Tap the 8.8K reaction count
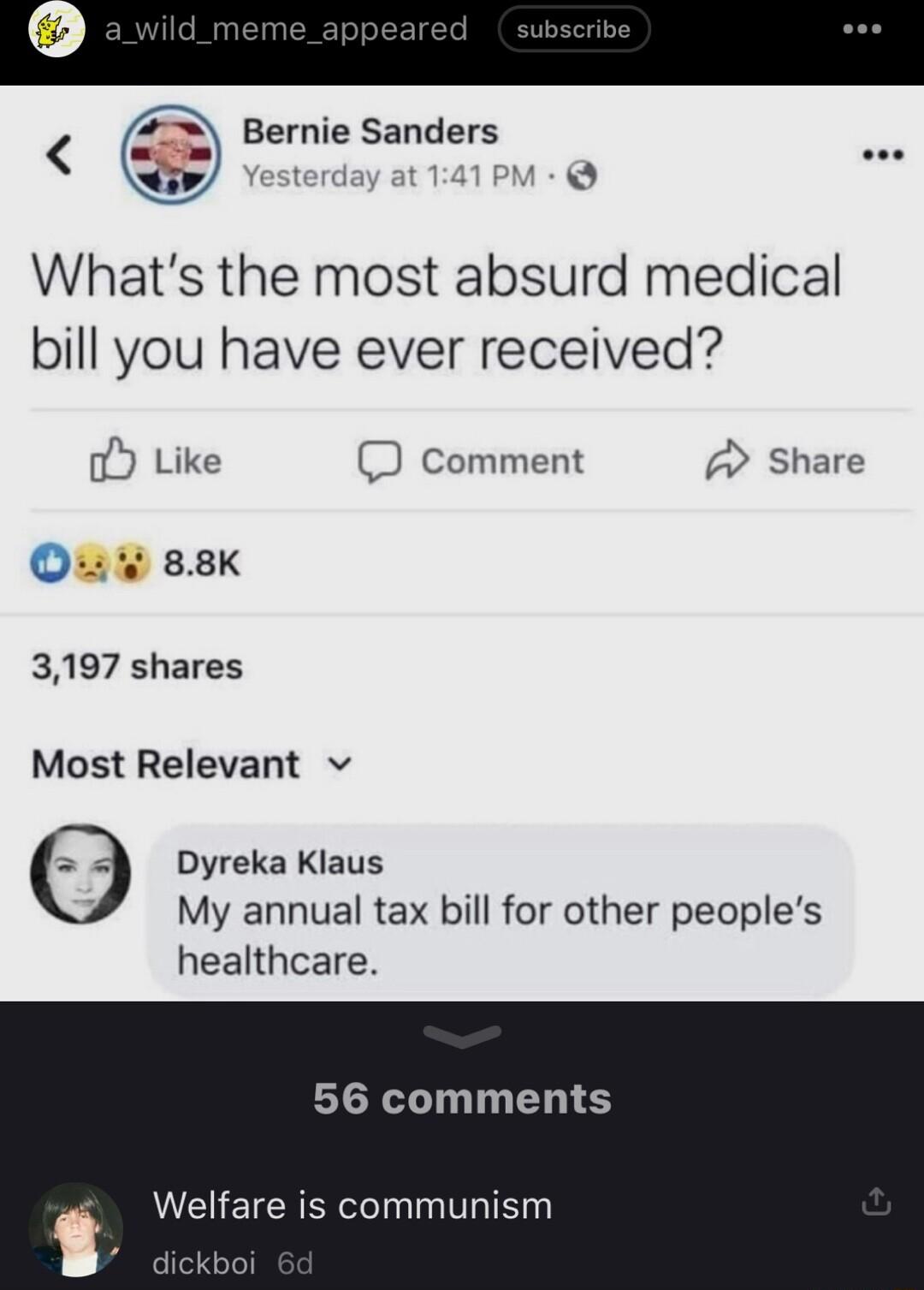This screenshot has width=924, height=1290. (x=202, y=561)
